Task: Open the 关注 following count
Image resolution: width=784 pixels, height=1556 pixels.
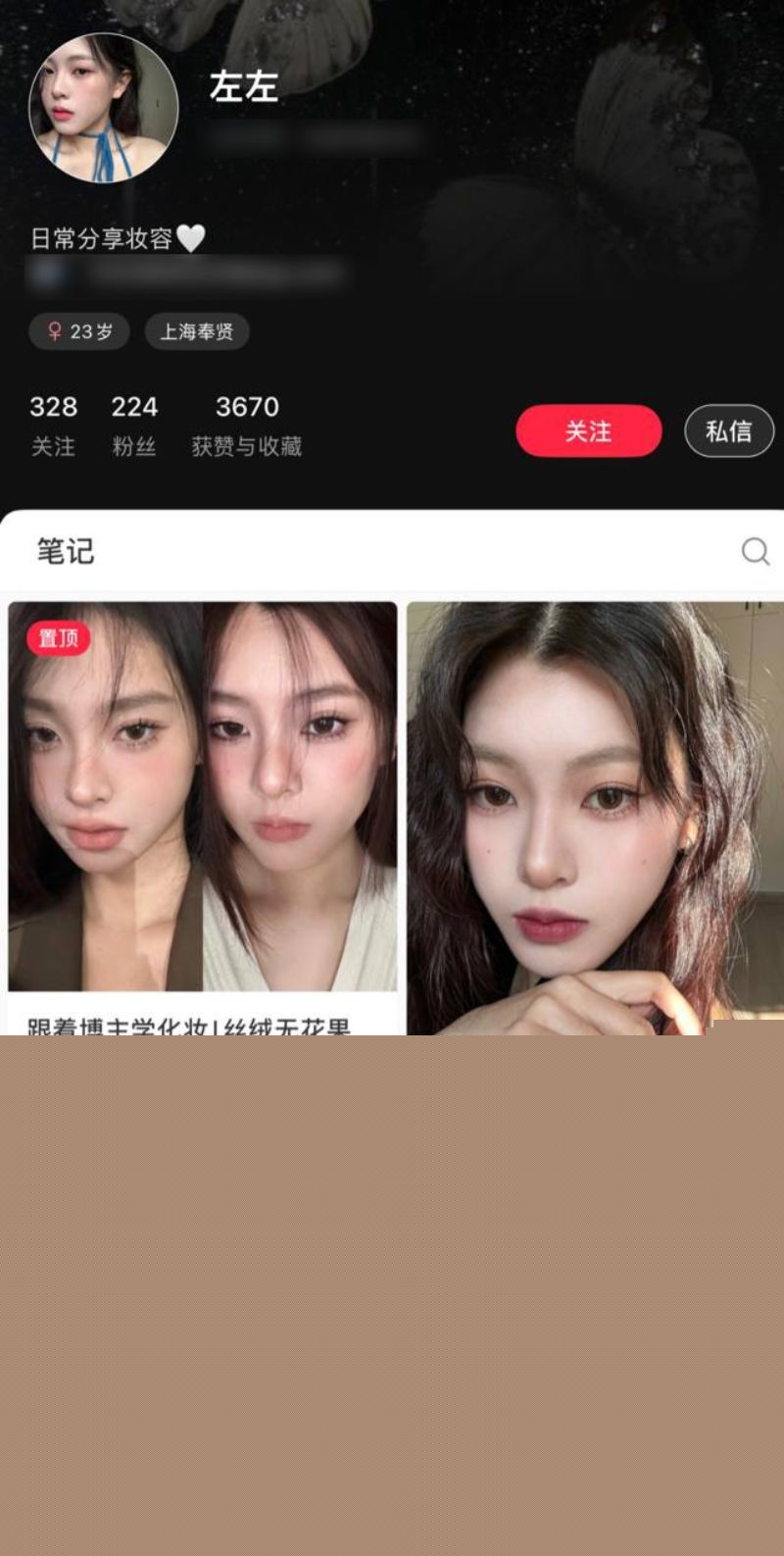Action: pos(54,447)
